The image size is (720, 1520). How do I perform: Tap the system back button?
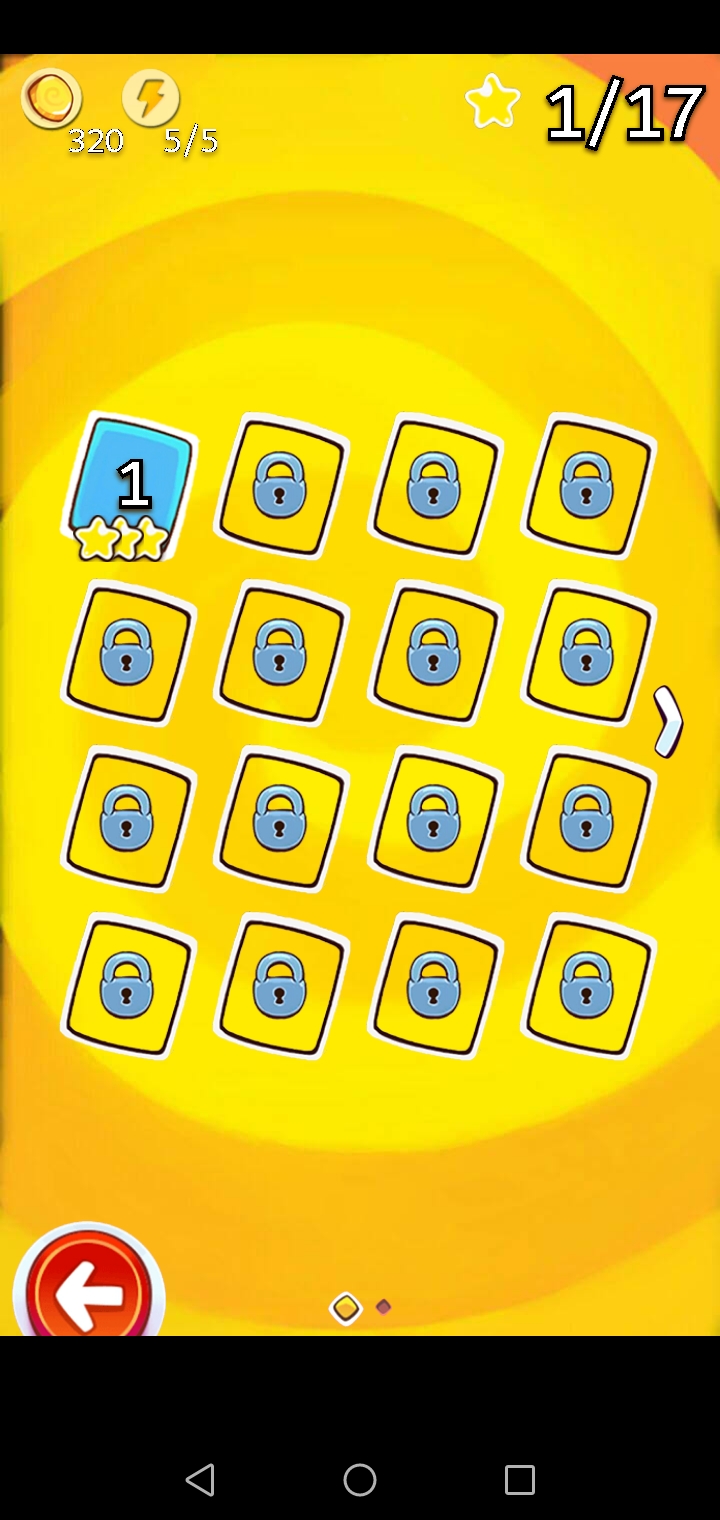pos(200,1480)
